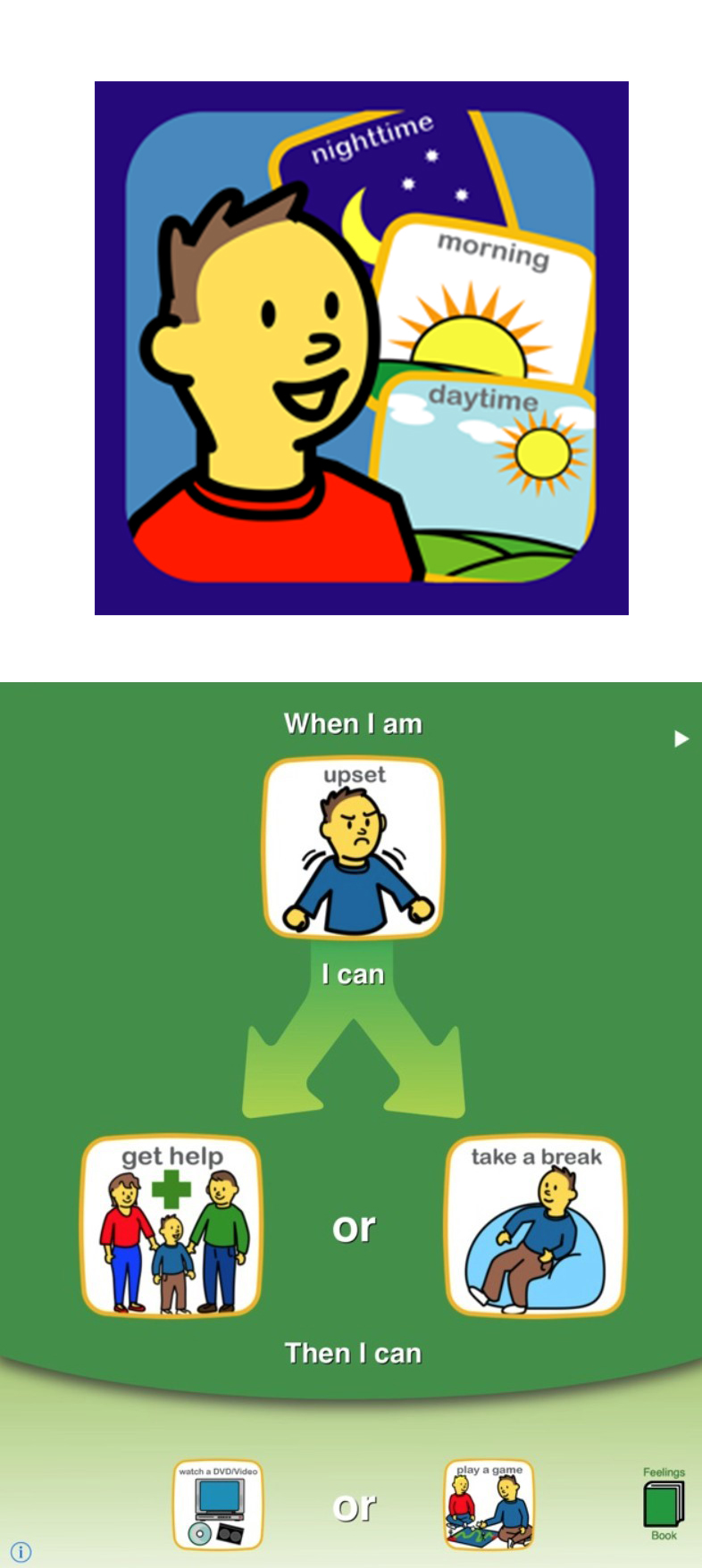
Task: Click the "I can" label below upset
Action: 352,974
